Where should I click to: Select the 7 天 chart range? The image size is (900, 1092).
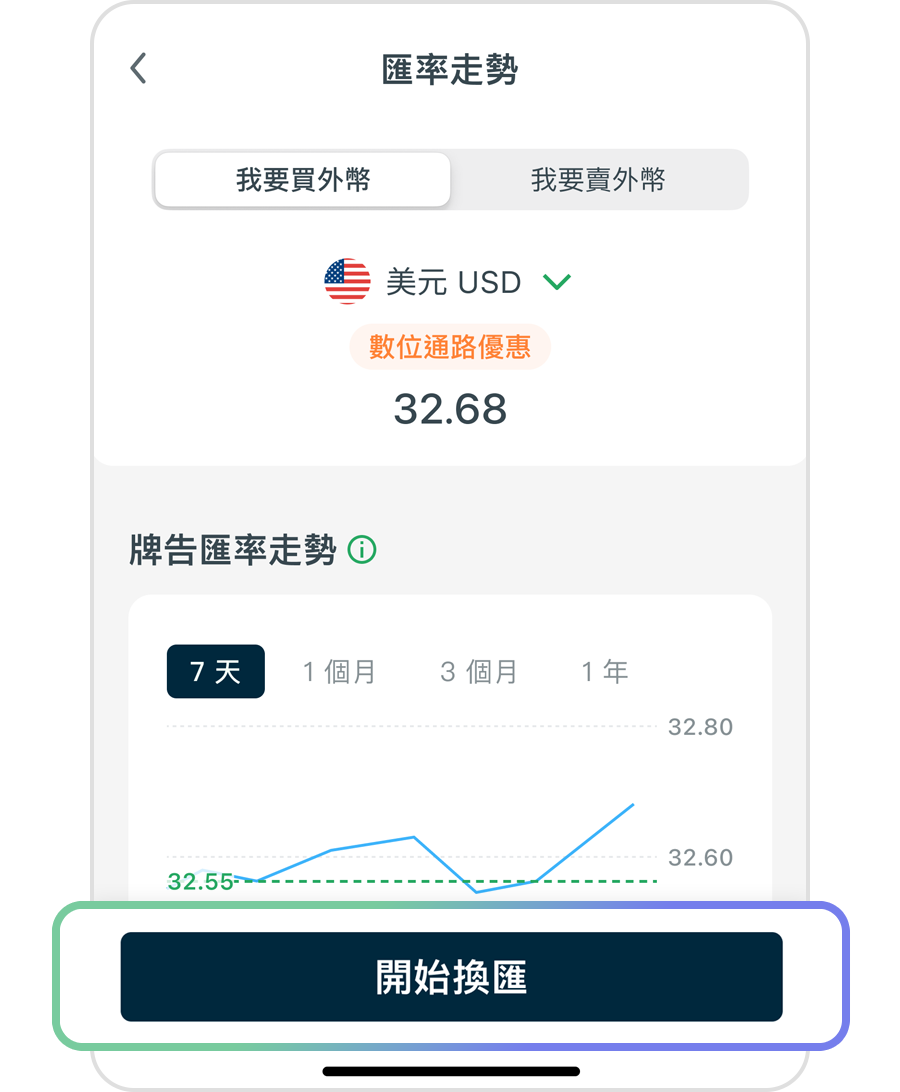click(215, 671)
